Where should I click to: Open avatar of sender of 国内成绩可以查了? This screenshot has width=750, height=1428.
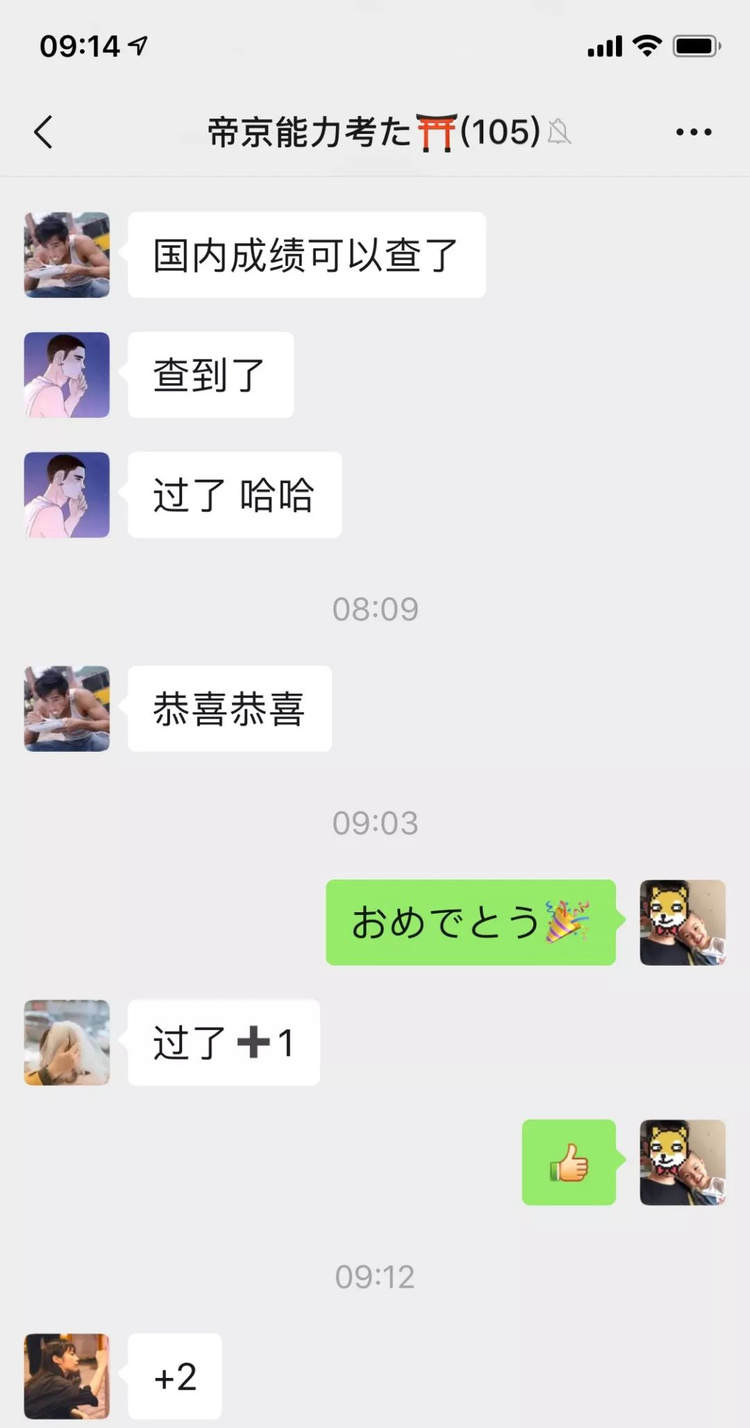[67, 255]
